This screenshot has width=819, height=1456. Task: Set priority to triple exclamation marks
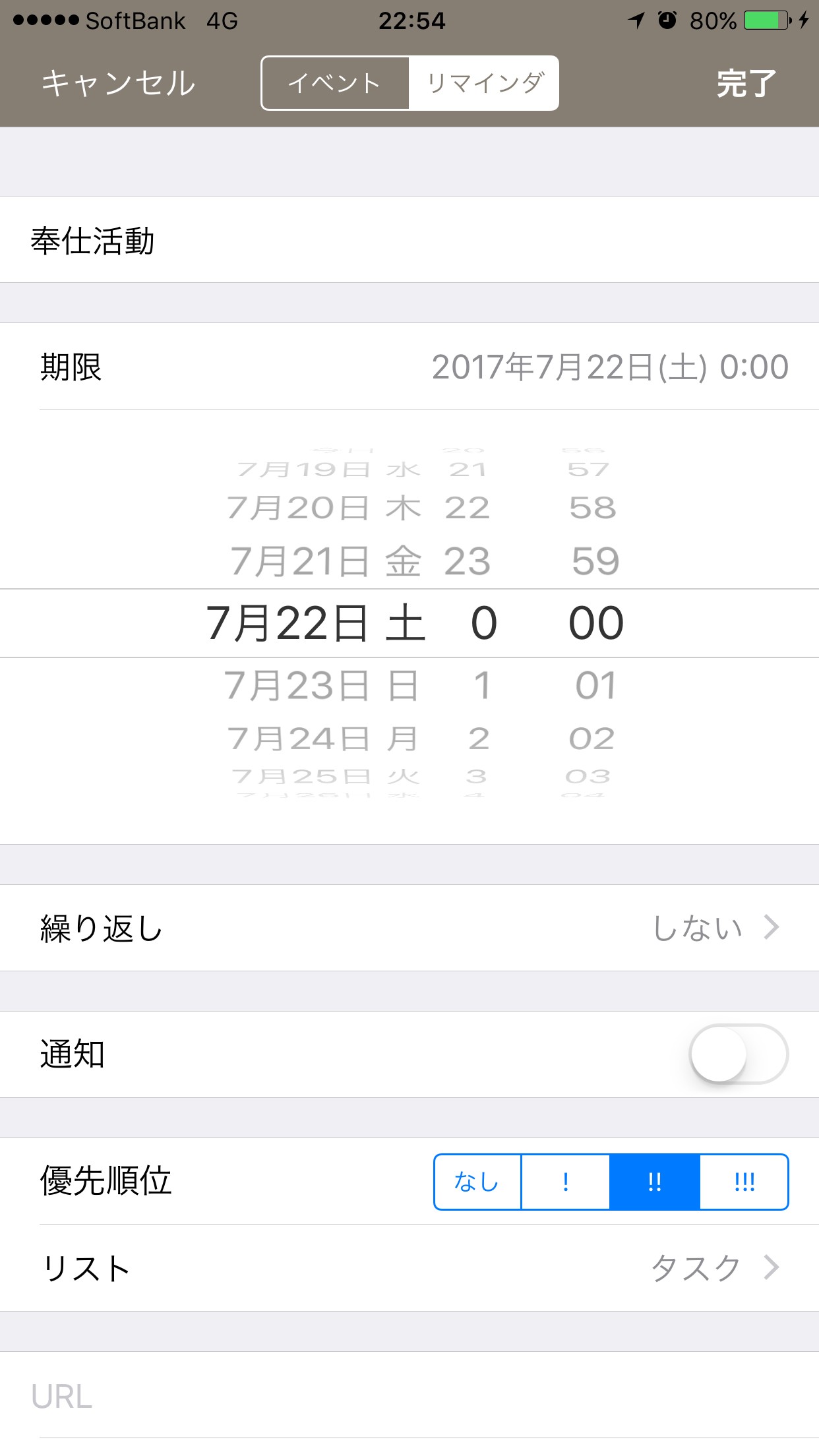[744, 1182]
